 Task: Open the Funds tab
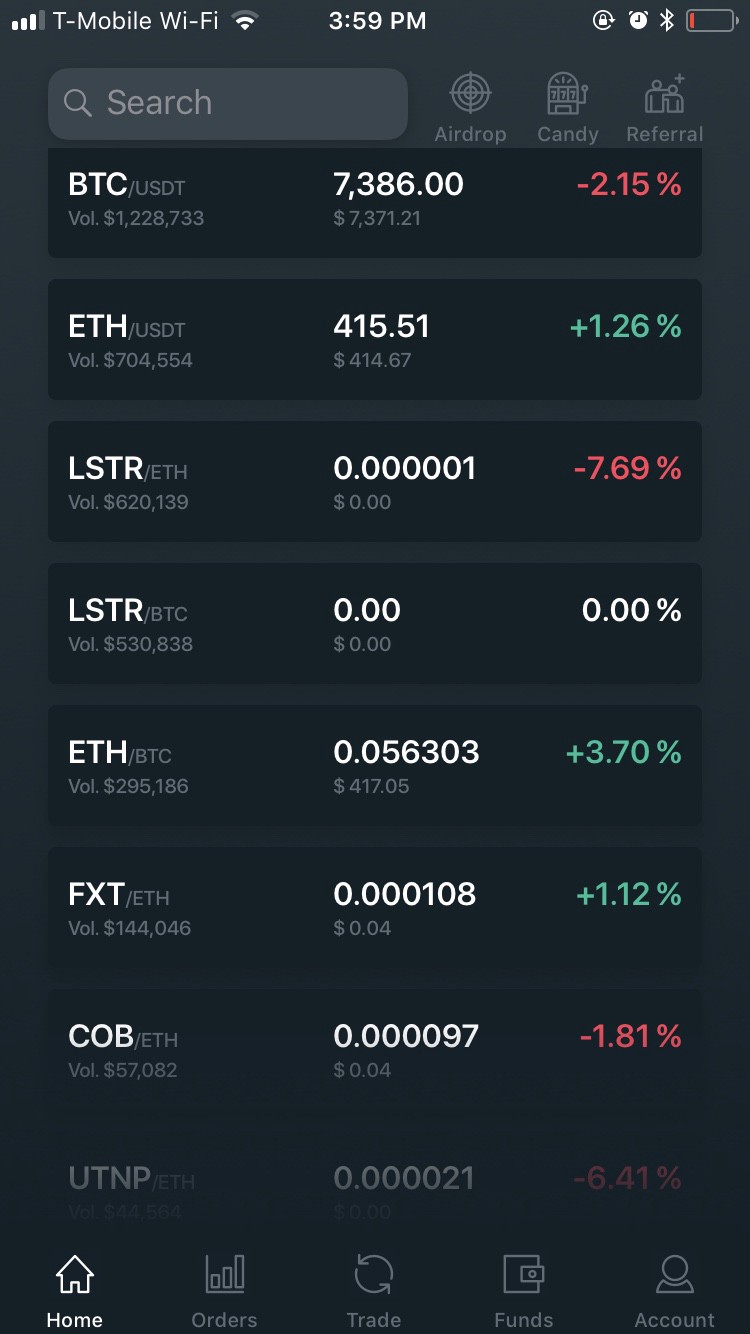[523, 1292]
